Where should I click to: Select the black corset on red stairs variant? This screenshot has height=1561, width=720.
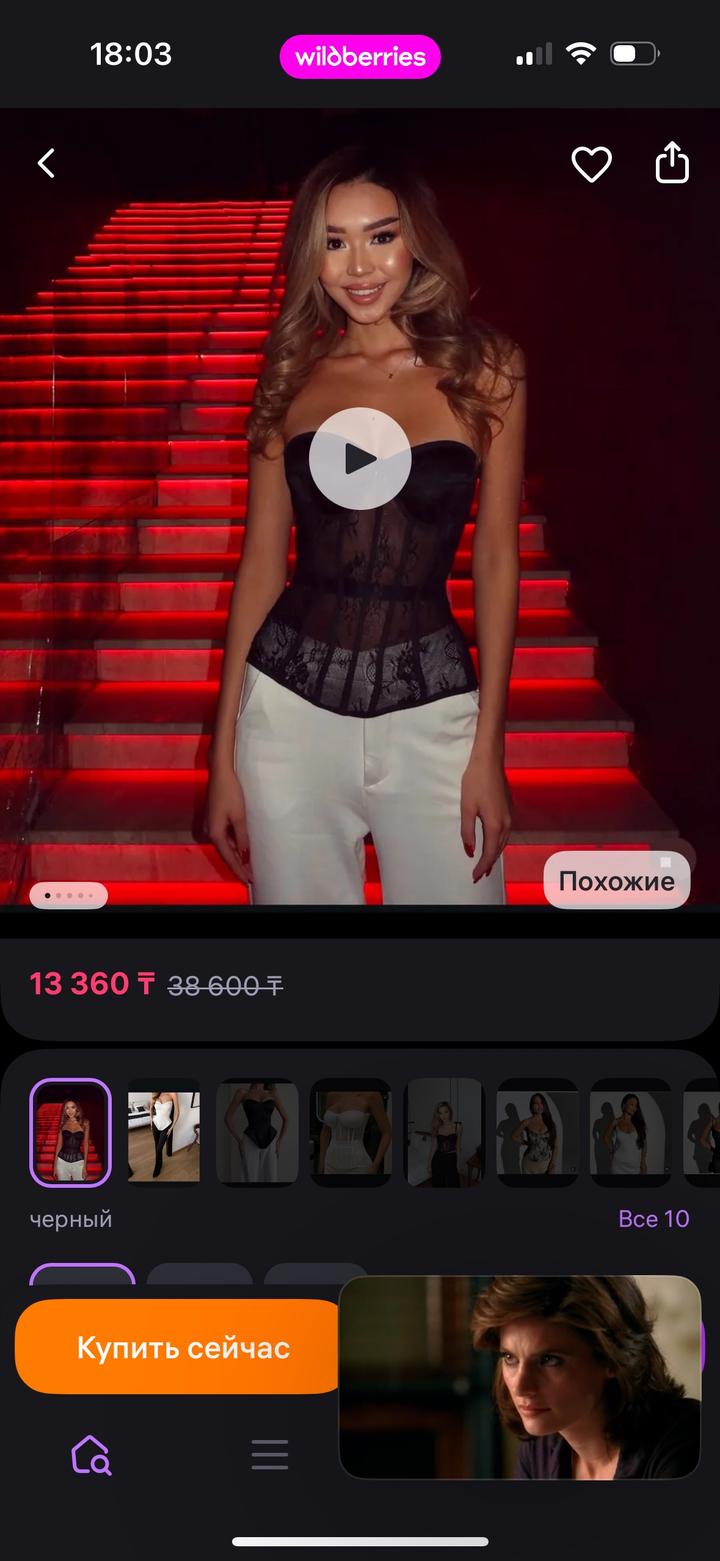[x=70, y=1132]
